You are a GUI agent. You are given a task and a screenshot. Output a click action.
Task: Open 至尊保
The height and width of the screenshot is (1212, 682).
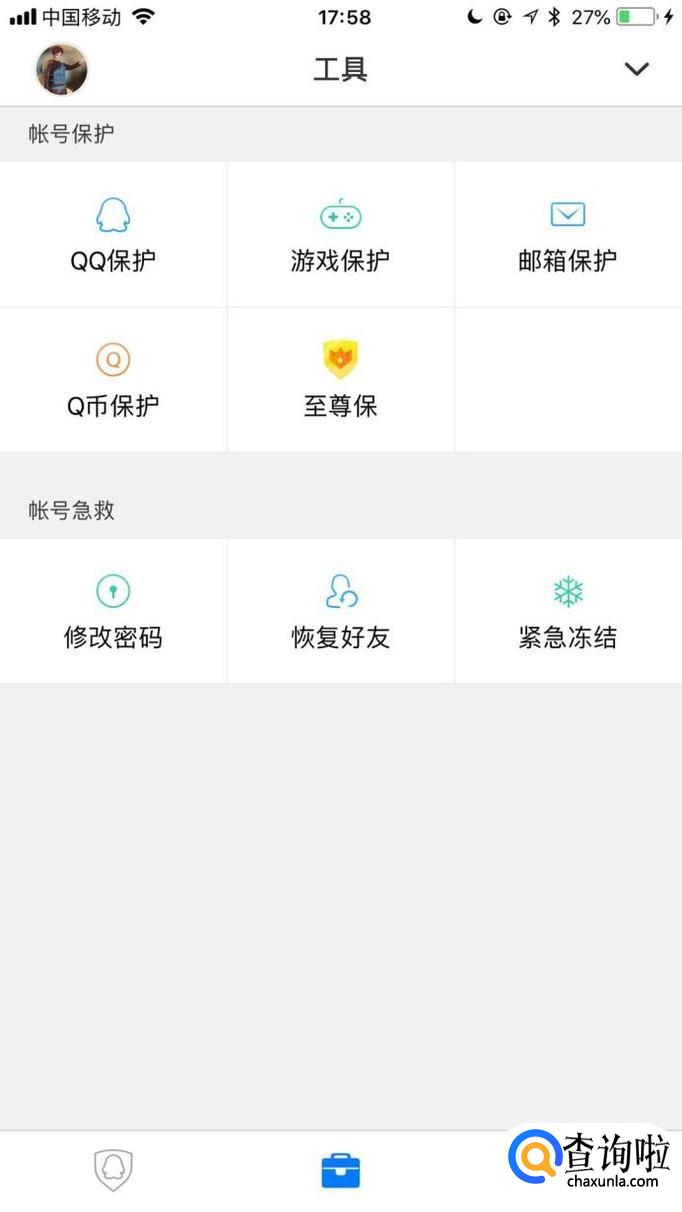point(340,380)
